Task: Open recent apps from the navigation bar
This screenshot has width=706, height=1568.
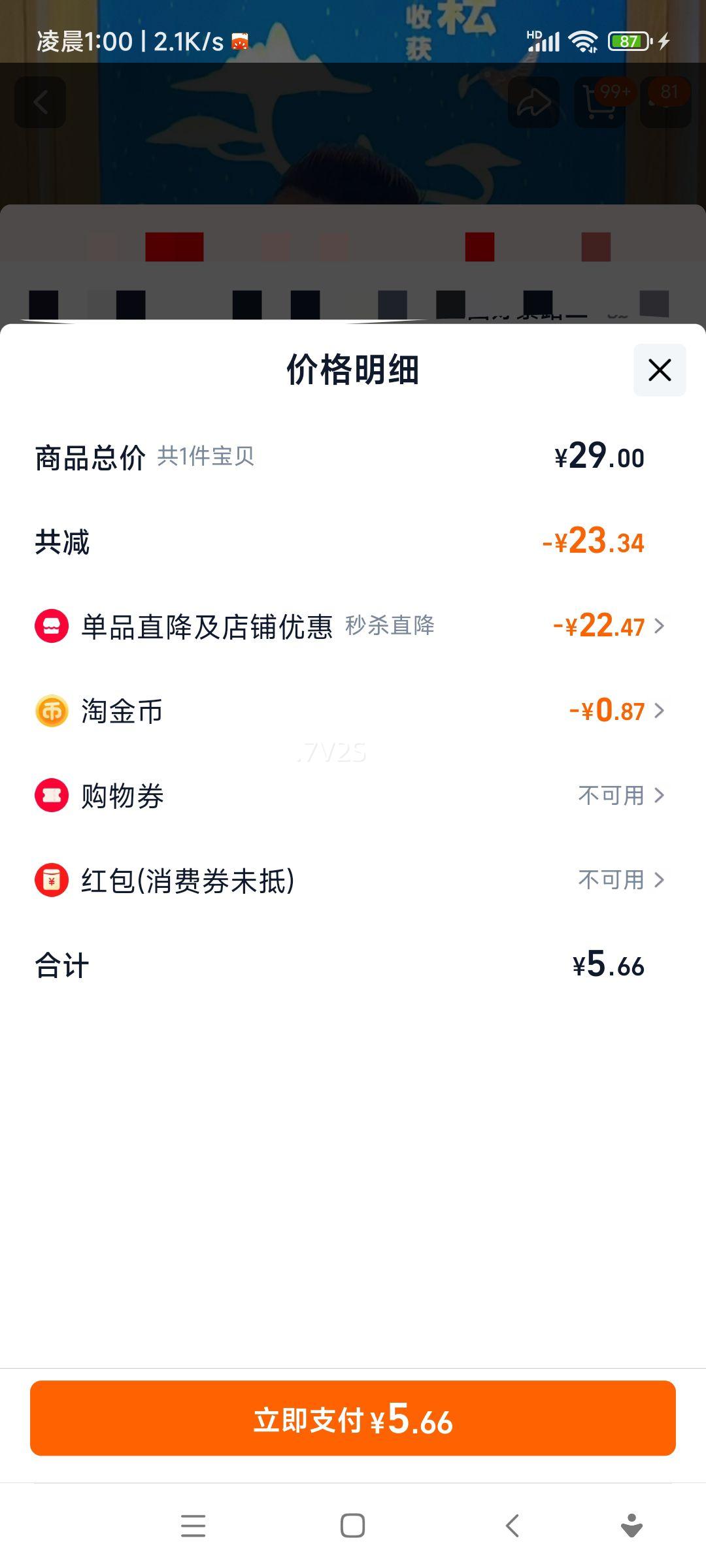Action: [193, 1526]
